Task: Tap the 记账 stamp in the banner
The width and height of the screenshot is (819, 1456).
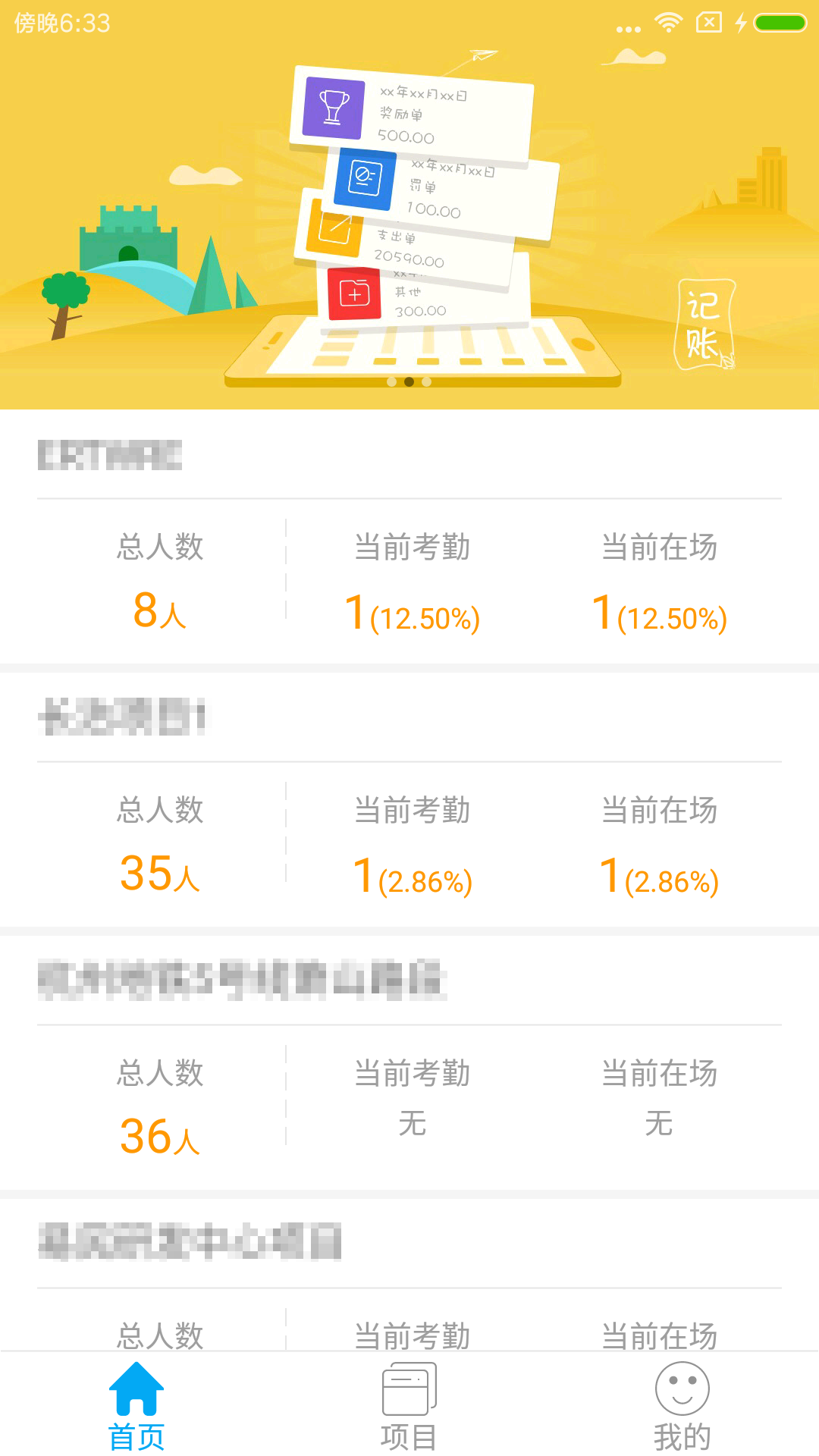Action: click(707, 322)
